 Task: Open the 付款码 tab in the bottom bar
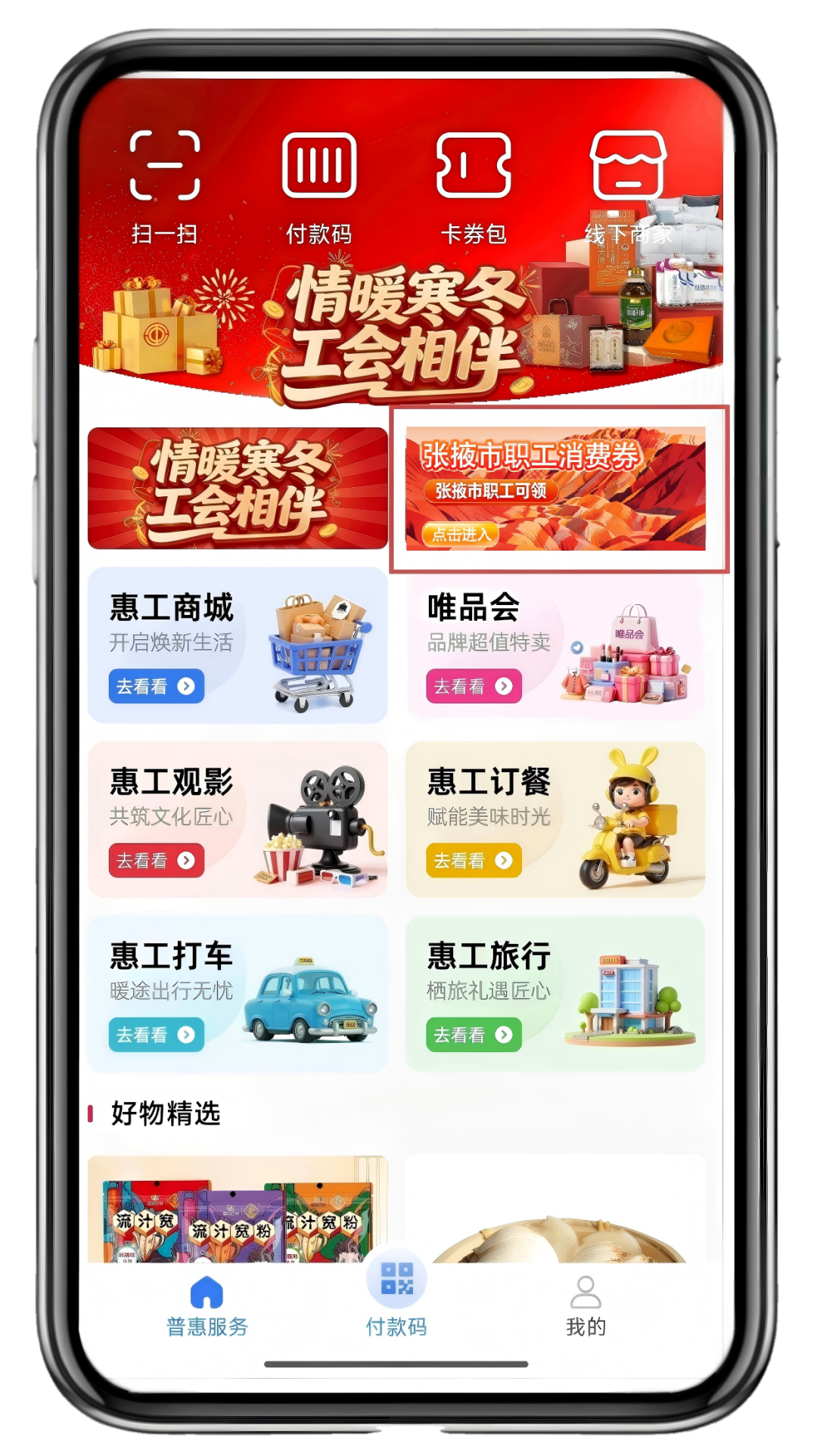coord(396,1298)
